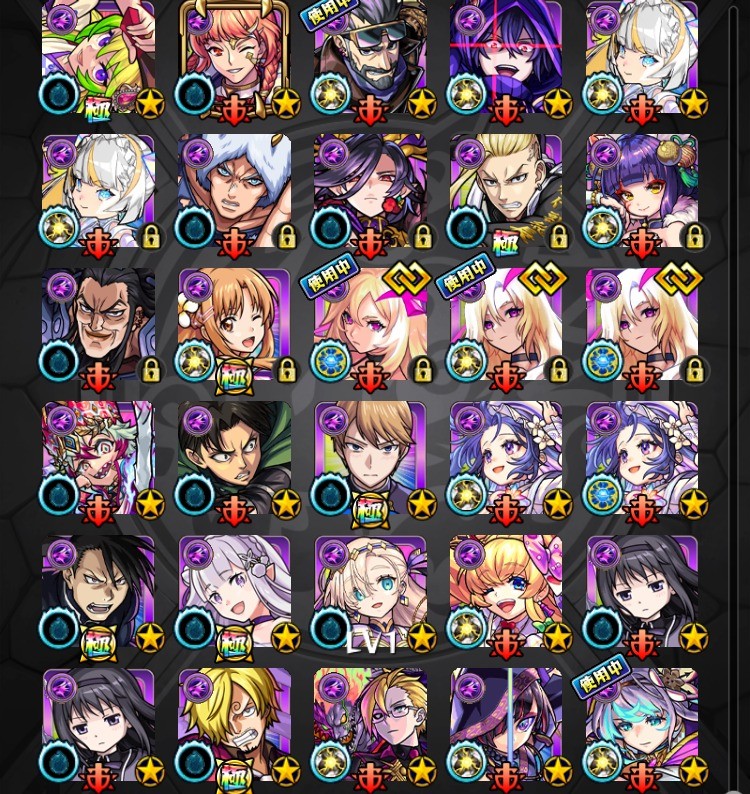Choose the blonde girl marked LV1
Image resolution: width=750 pixels, height=794 pixels.
[x=370, y=592]
